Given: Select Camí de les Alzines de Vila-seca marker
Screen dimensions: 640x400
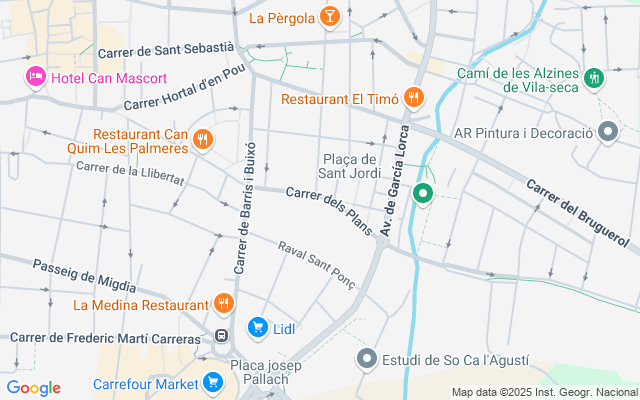Looking at the screenshot, I should point(593,77).
